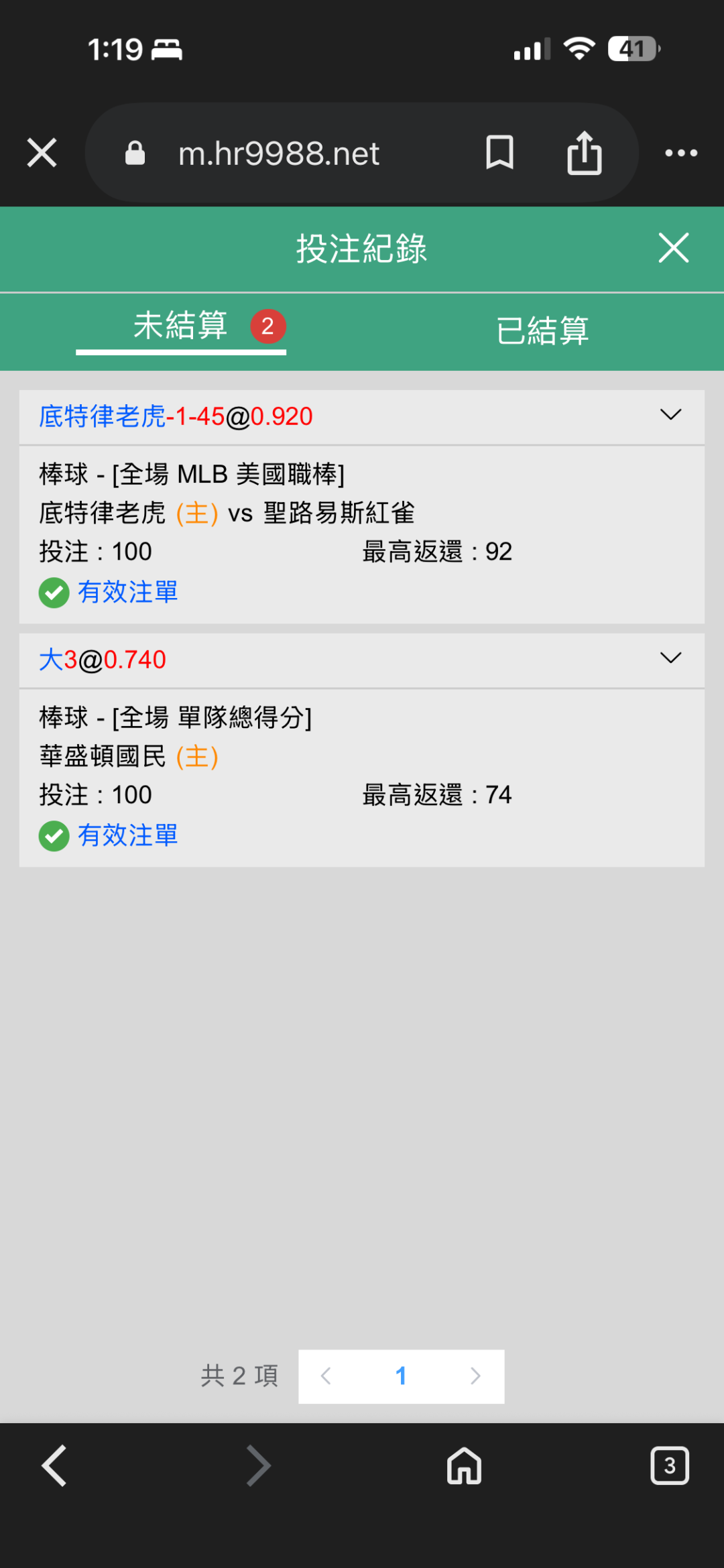Viewport: 724px width, 1568px height.
Task: Open the tab switcher showing 3
Action: pos(670,1465)
